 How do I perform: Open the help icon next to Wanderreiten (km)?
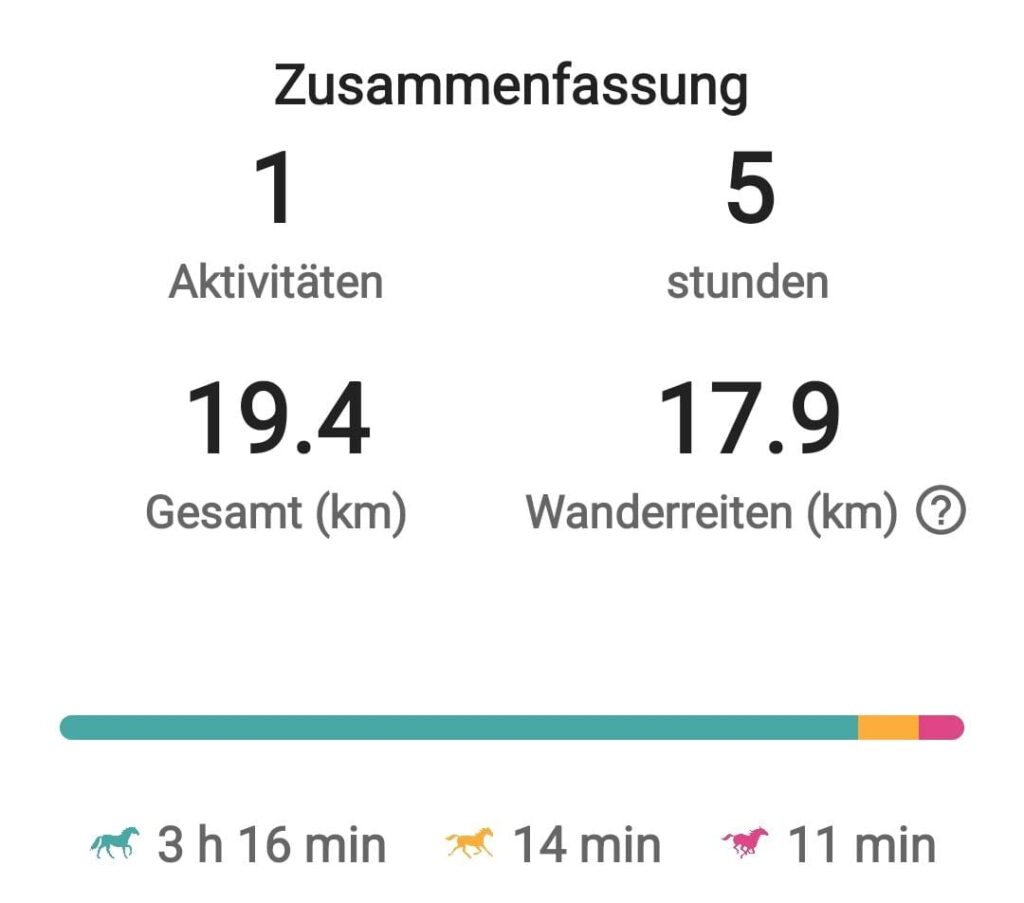pos(941,514)
